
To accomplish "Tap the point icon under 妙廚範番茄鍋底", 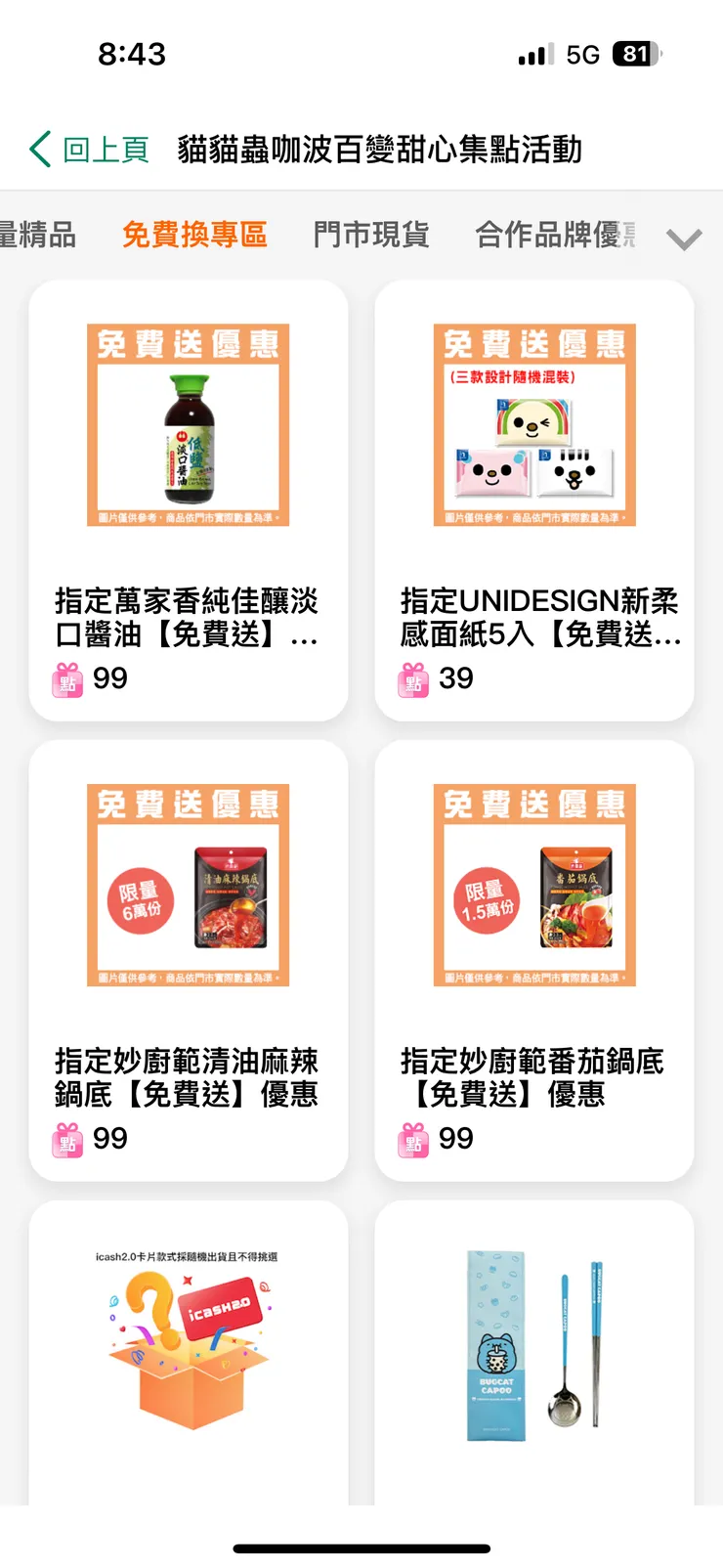I will (x=412, y=1138).
